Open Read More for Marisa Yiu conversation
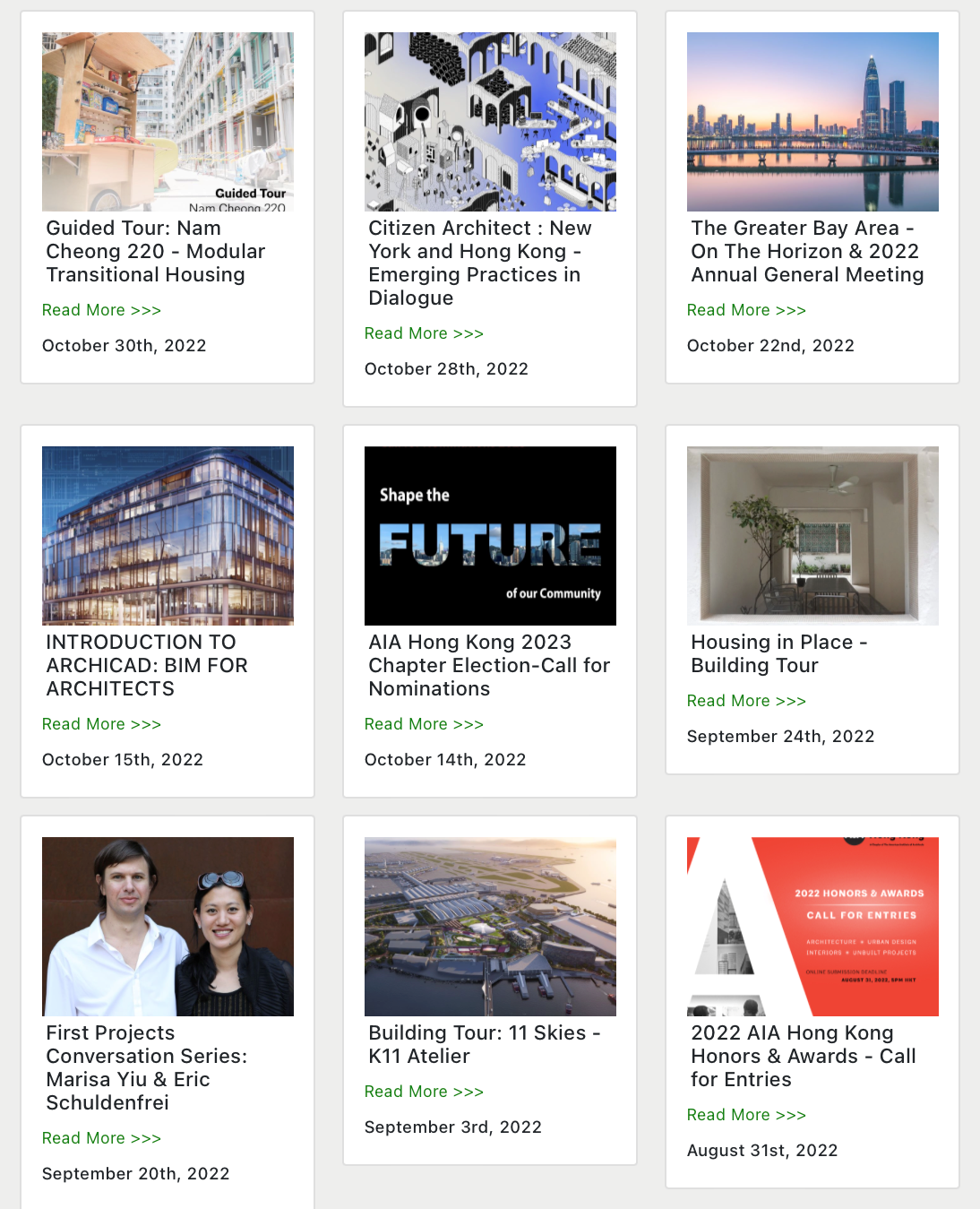This screenshot has height=1209, width=980. pyautogui.click(x=101, y=1138)
